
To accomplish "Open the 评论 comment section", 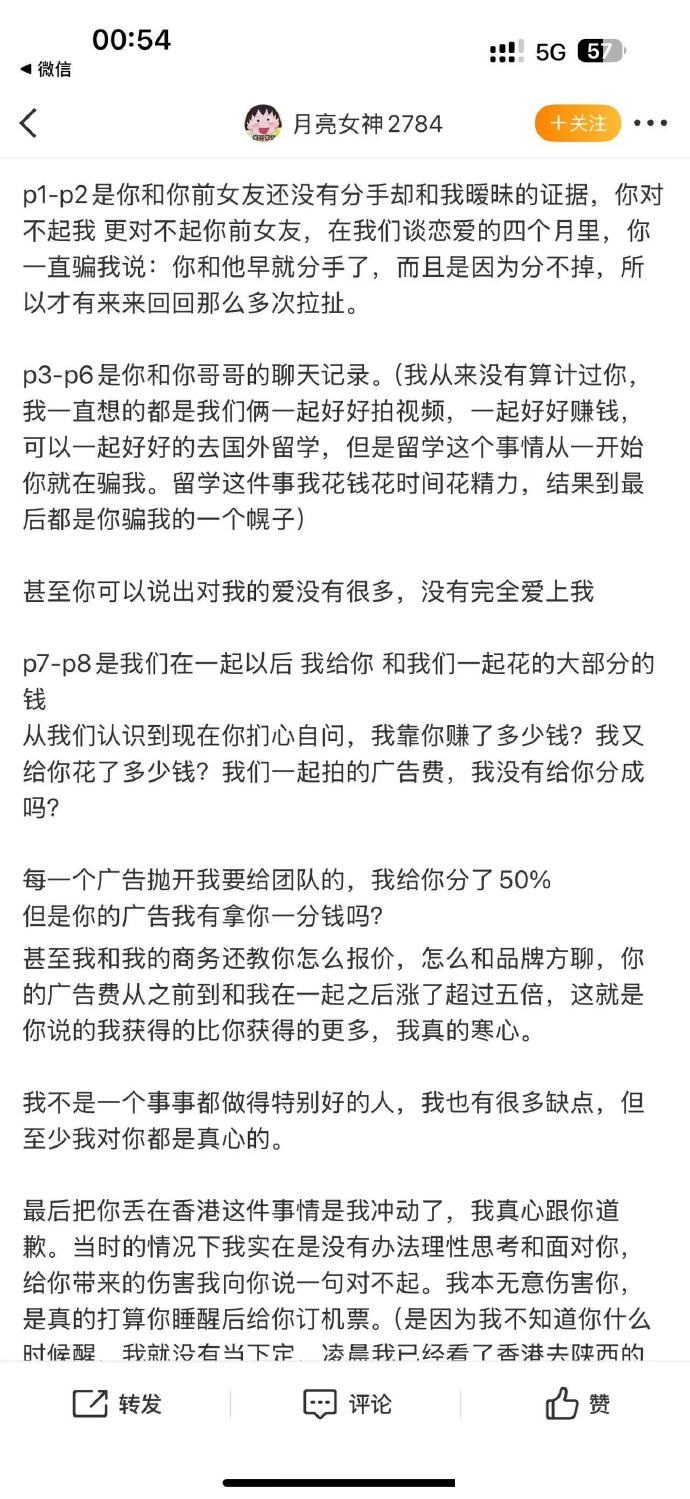I will pyautogui.click(x=347, y=1405).
